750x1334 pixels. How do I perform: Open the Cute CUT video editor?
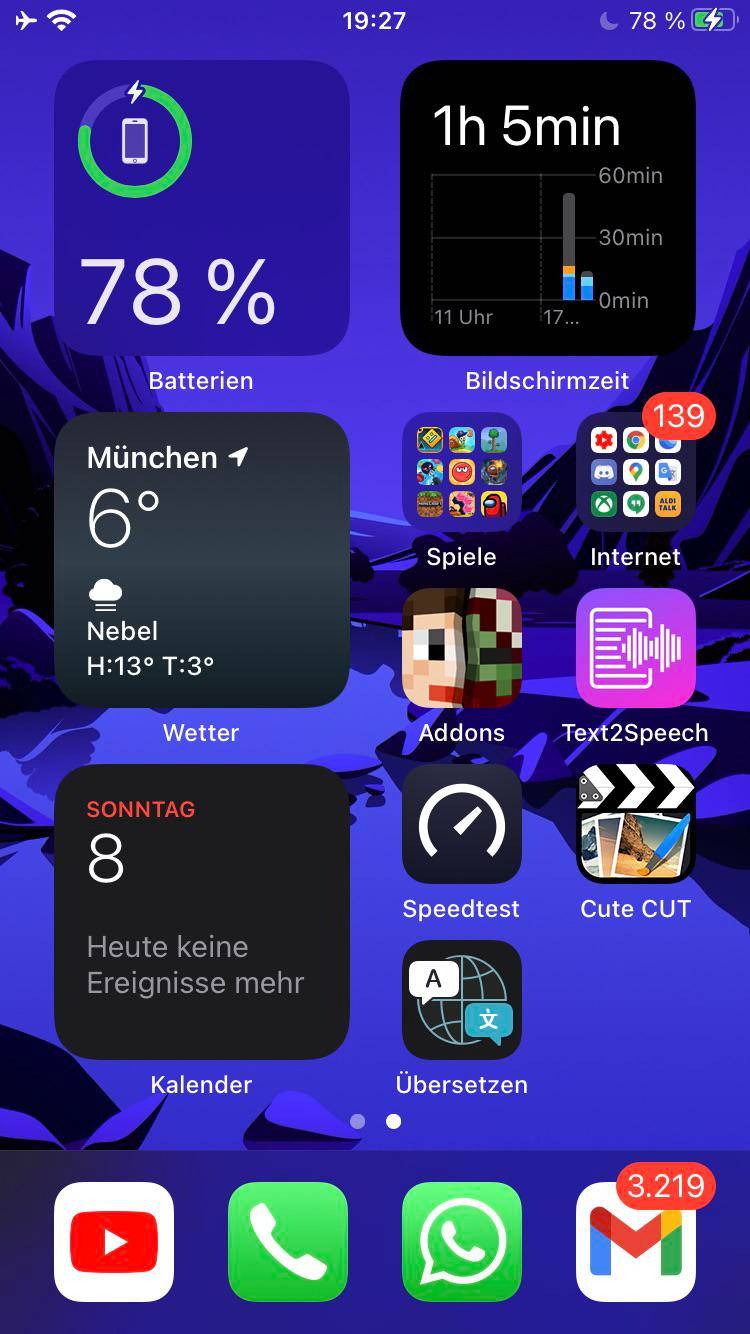pos(635,823)
